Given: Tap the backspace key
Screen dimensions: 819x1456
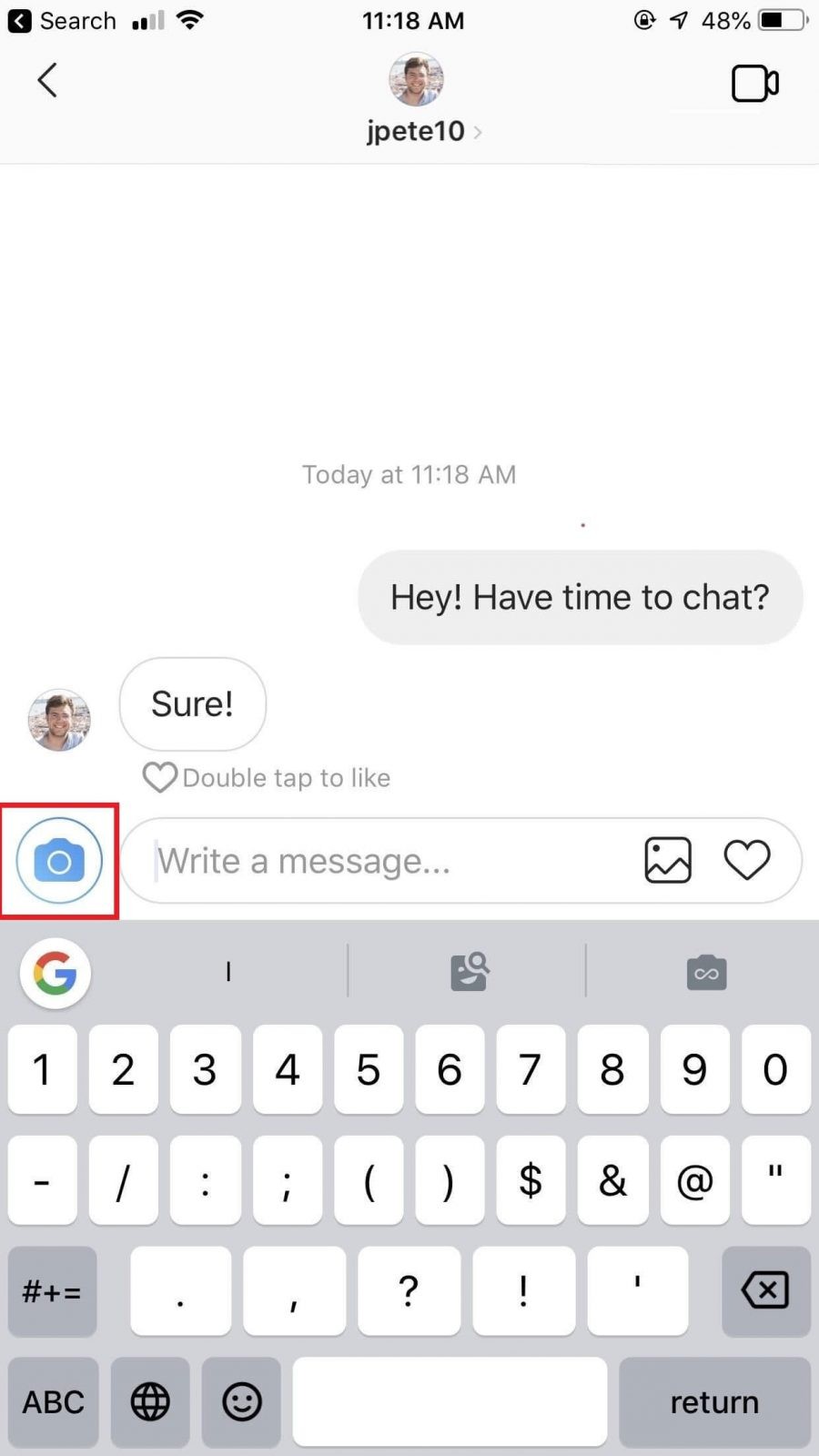Looking at the screenshot, I should point(765,1290).
